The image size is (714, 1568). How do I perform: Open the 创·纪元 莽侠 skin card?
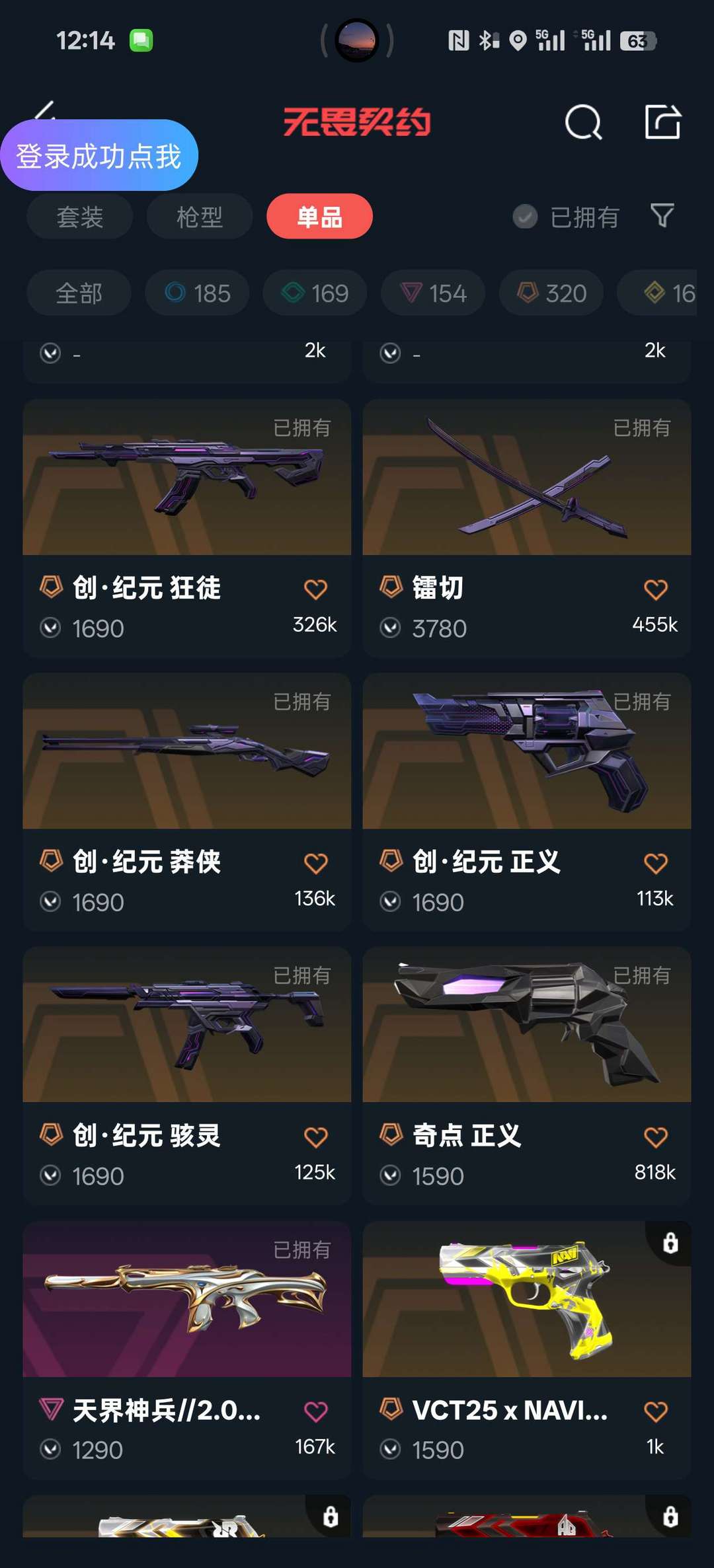(x=187, y=802)
